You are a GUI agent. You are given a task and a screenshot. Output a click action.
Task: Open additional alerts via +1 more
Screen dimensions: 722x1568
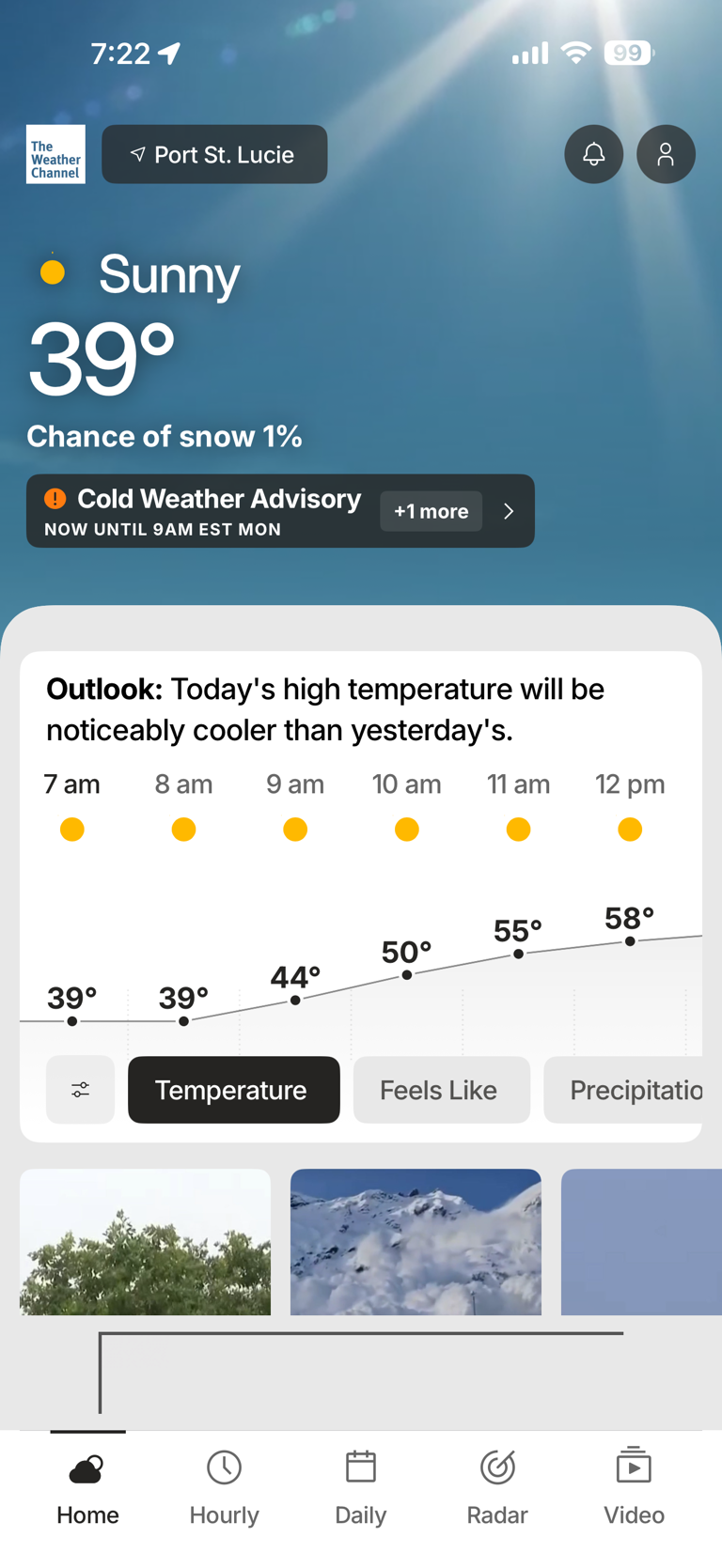pyautogui.click(x=431, y=511)
